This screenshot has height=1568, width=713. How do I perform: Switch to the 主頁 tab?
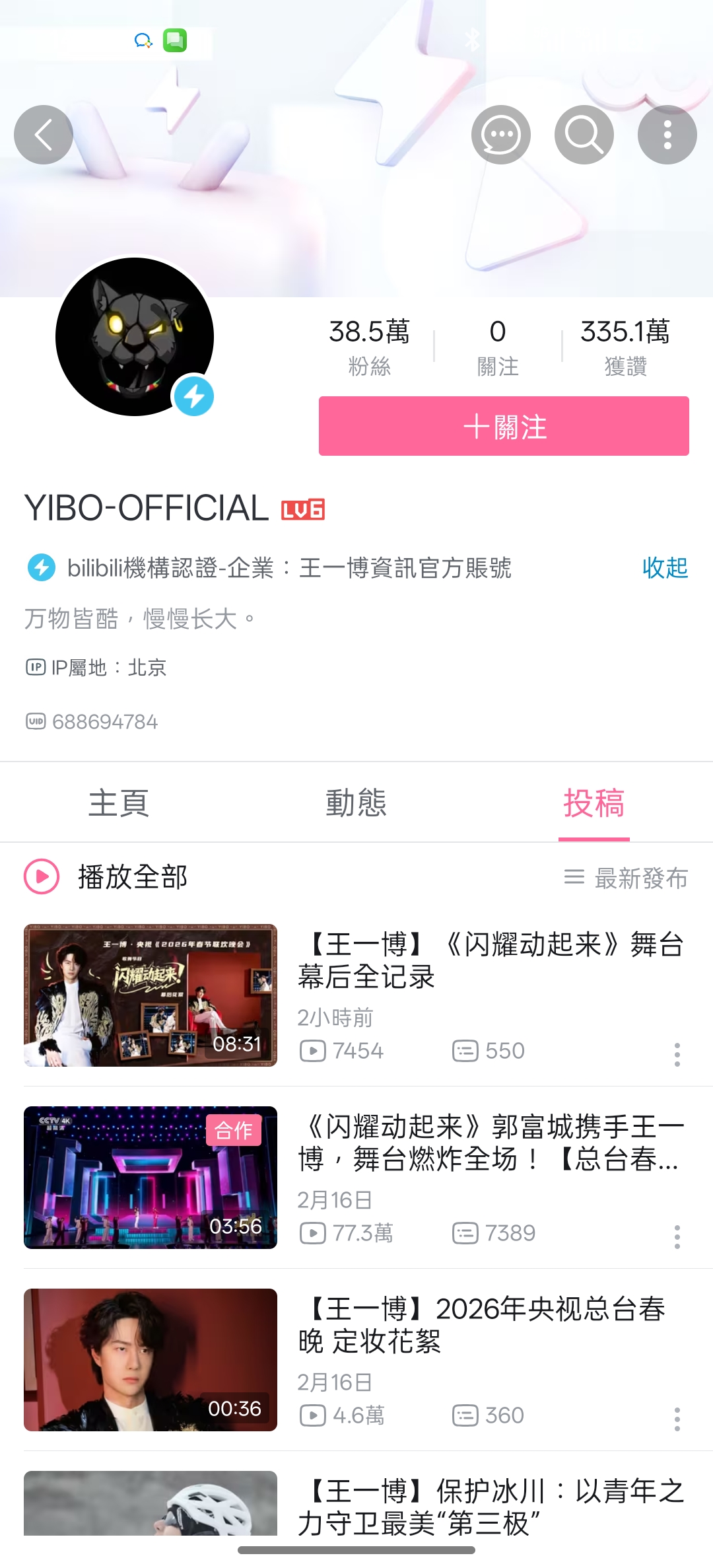pyautogui.click(x=119, y=803)
